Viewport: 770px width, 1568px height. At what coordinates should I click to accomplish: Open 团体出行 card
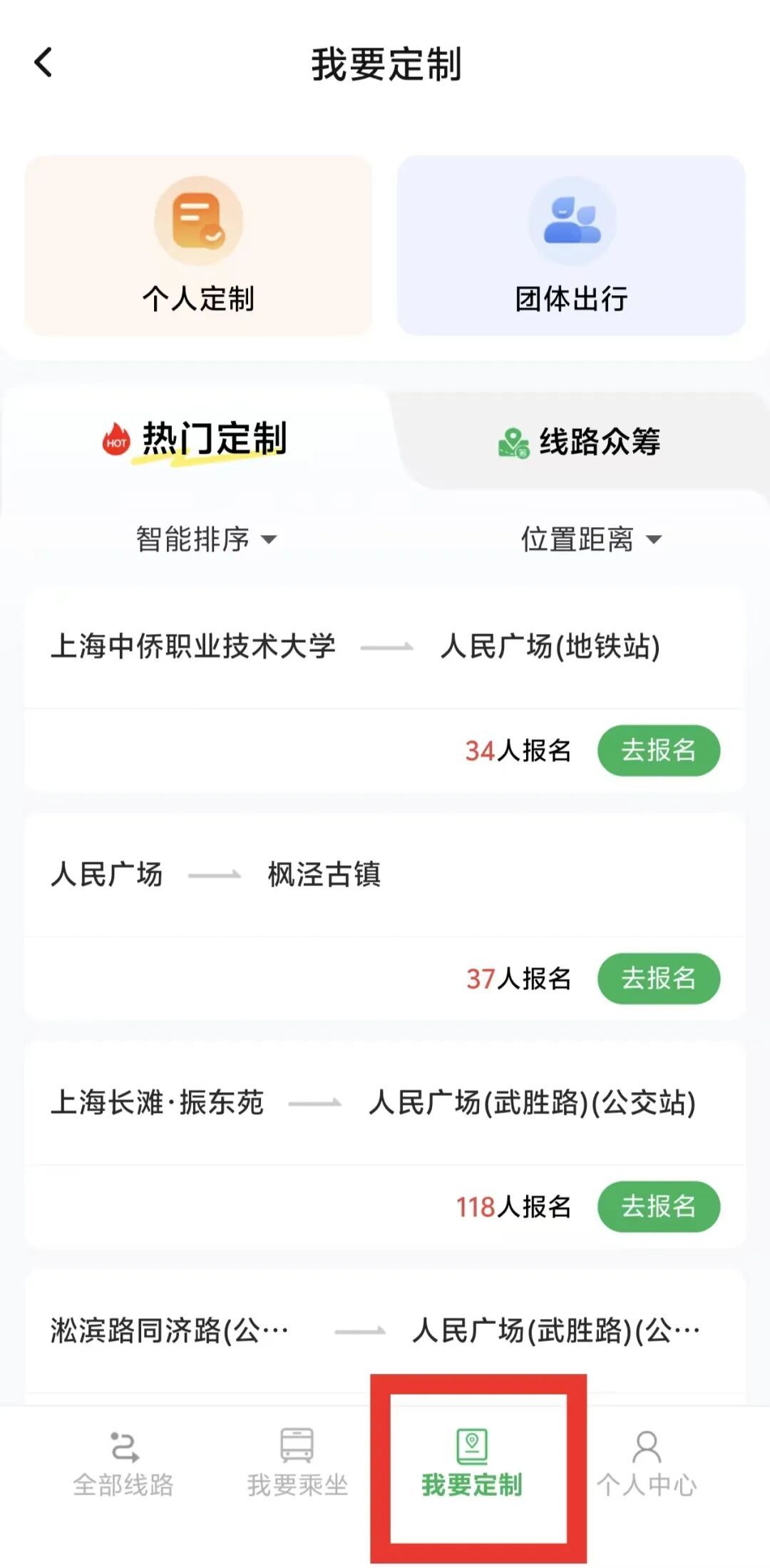click(x=571, y=245)
